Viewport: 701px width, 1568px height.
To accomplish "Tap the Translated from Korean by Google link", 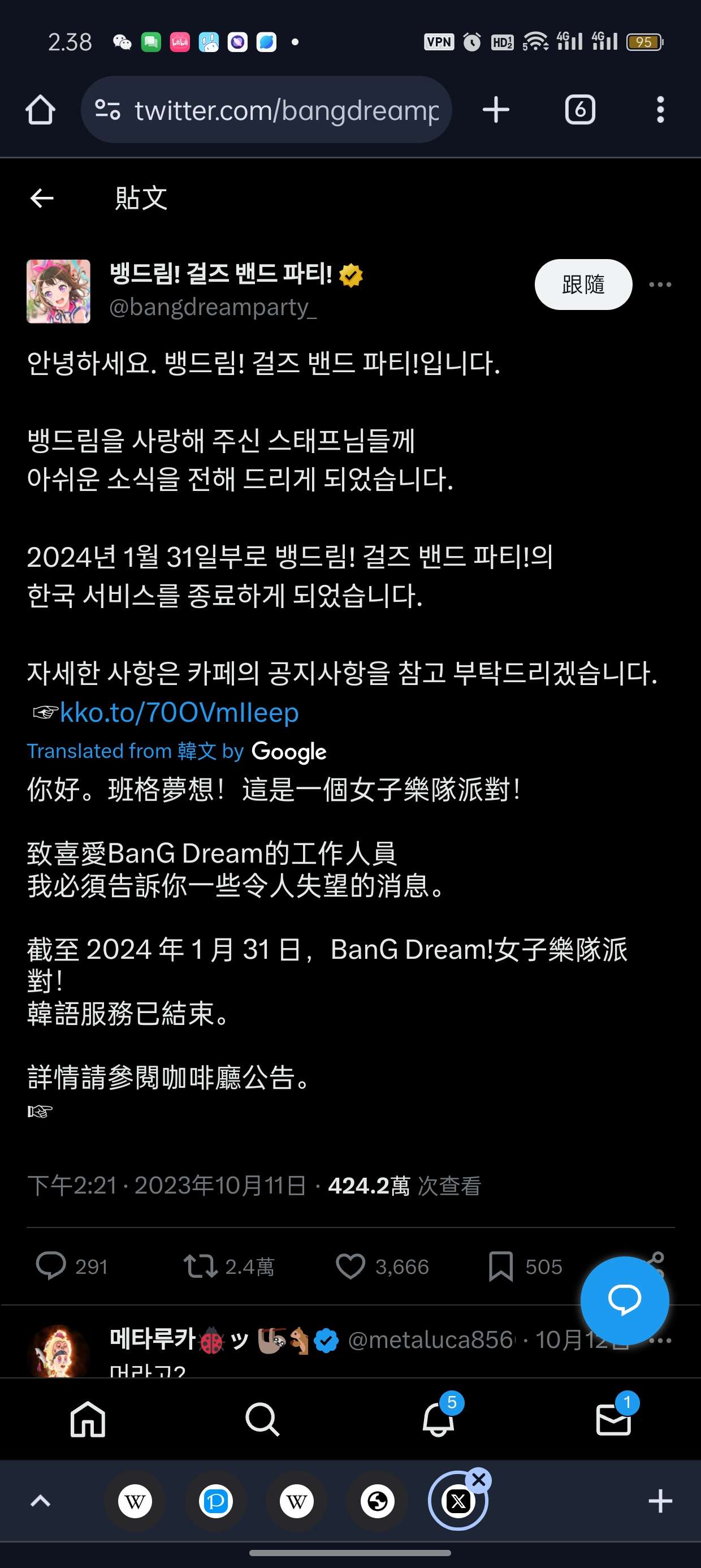I will [176, 751].
